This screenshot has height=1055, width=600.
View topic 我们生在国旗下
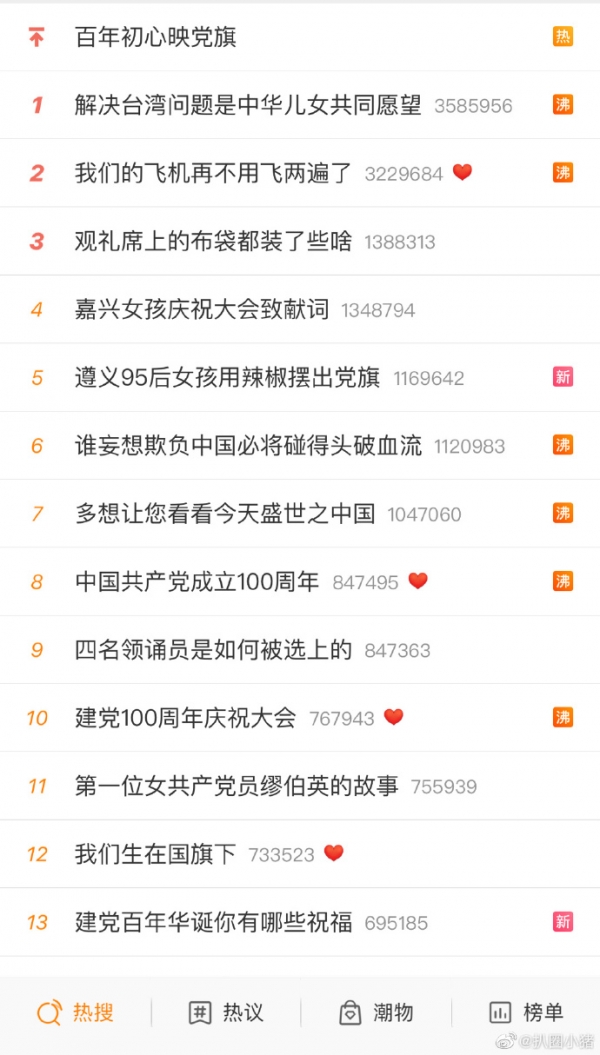[300, 854]
